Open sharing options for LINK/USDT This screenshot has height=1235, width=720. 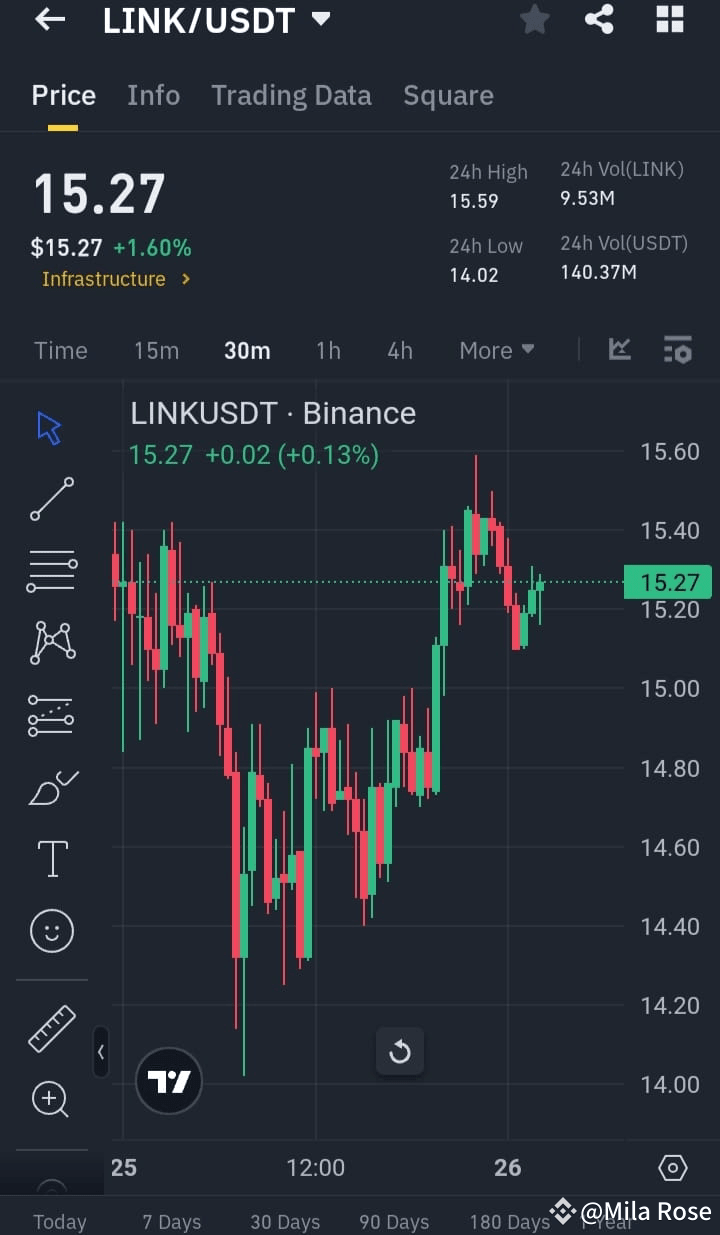(x=599, y=20)
